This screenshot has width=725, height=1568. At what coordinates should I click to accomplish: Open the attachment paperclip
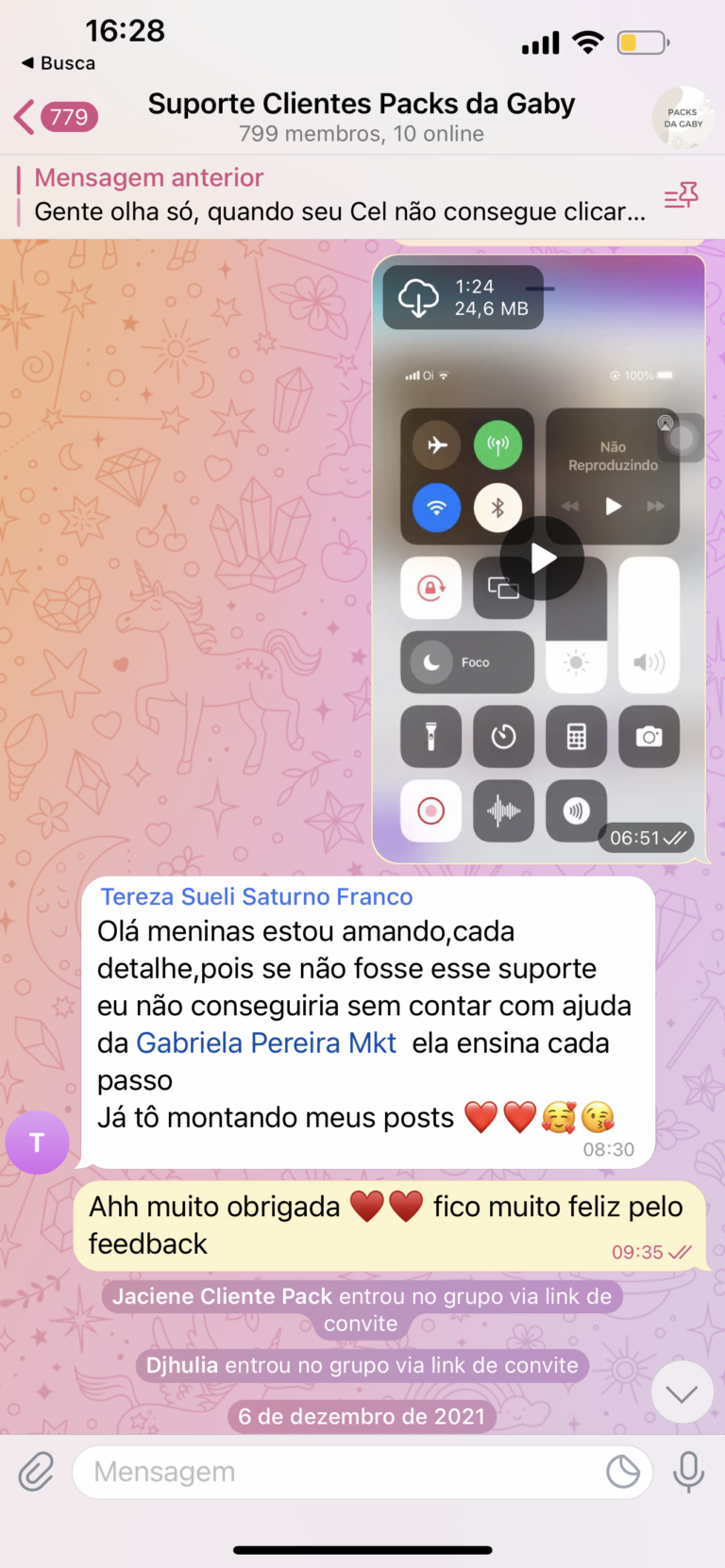pos(37,1471)
